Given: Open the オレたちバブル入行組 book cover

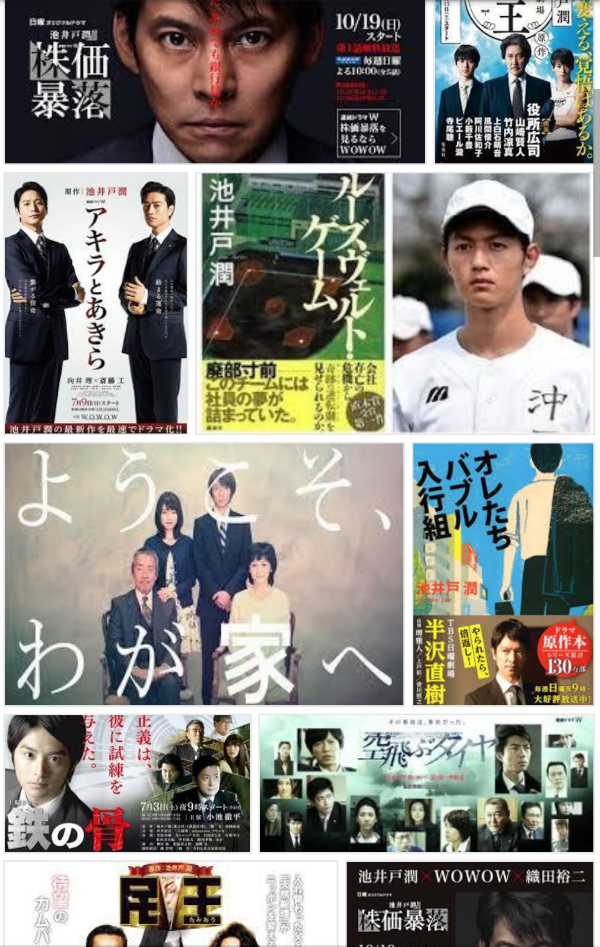Looking at the screenshot, I should [x=503, y=574].
